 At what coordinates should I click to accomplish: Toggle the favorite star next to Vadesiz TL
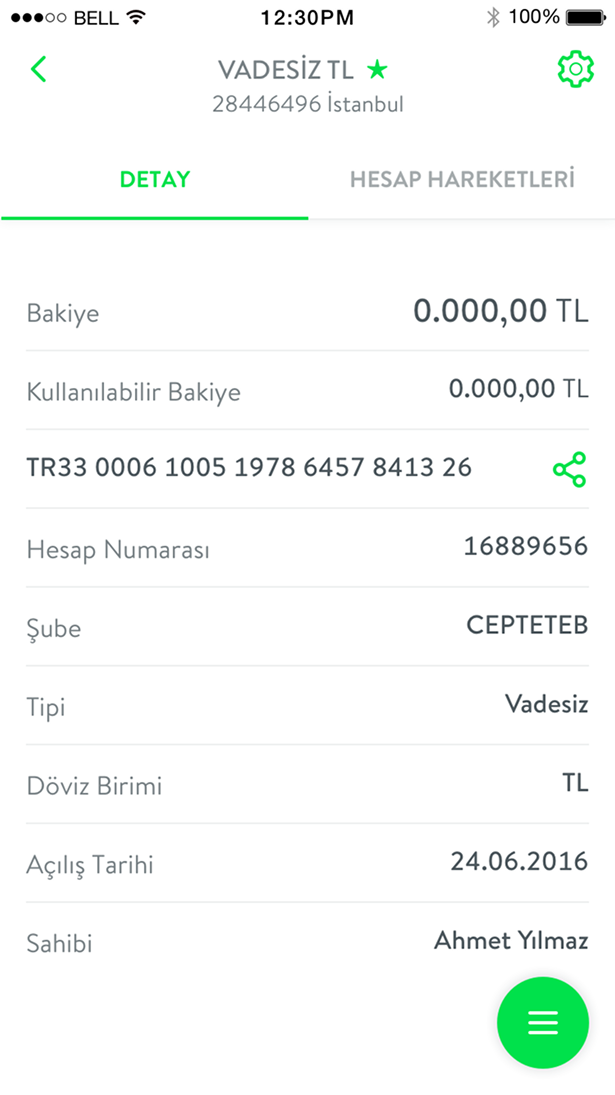point(377,69)
